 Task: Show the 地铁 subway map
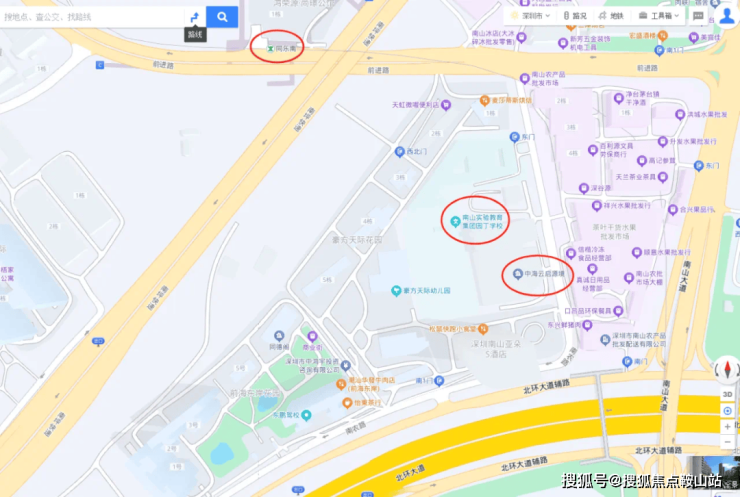[611, 16]
